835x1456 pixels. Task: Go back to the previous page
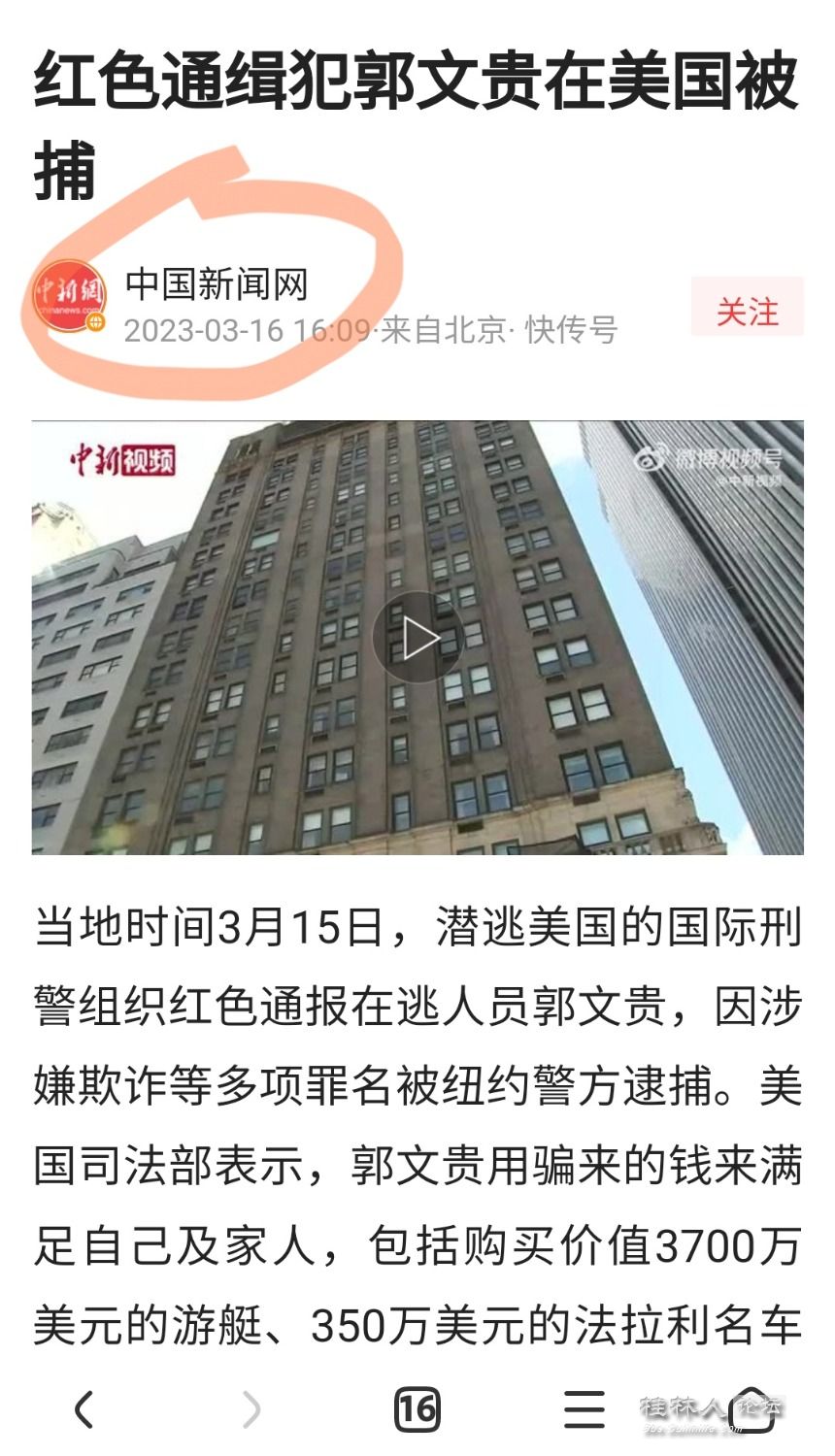pos(84,1409)
